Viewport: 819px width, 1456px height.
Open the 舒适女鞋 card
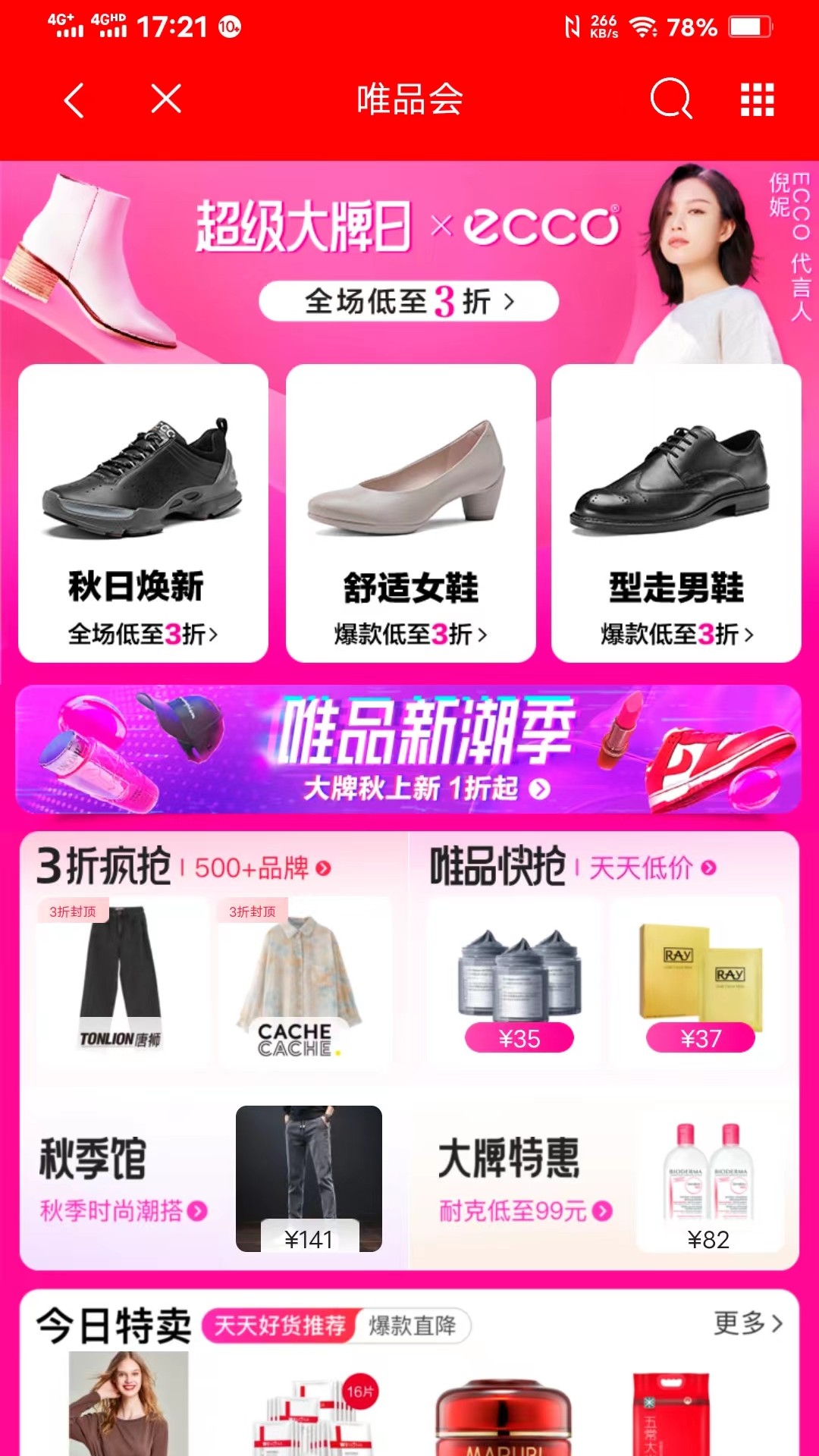point(410,513)
